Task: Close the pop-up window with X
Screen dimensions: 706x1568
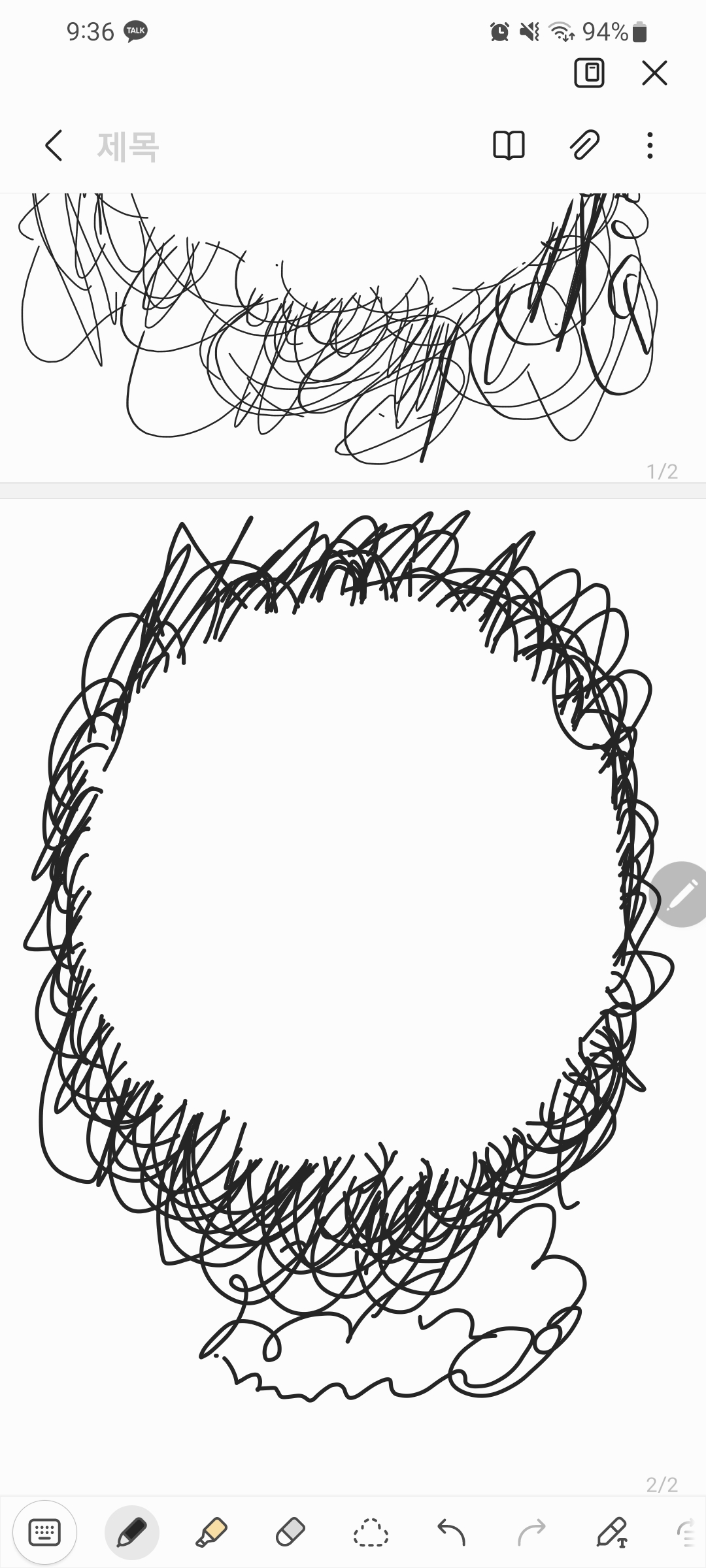Action: click(654, 73)
